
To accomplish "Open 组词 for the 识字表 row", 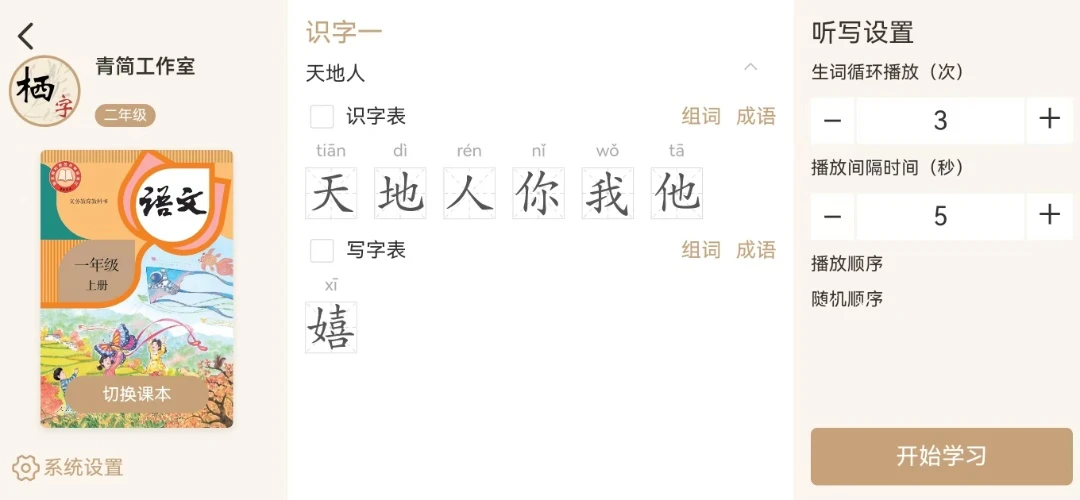I will tap(701, 116).
